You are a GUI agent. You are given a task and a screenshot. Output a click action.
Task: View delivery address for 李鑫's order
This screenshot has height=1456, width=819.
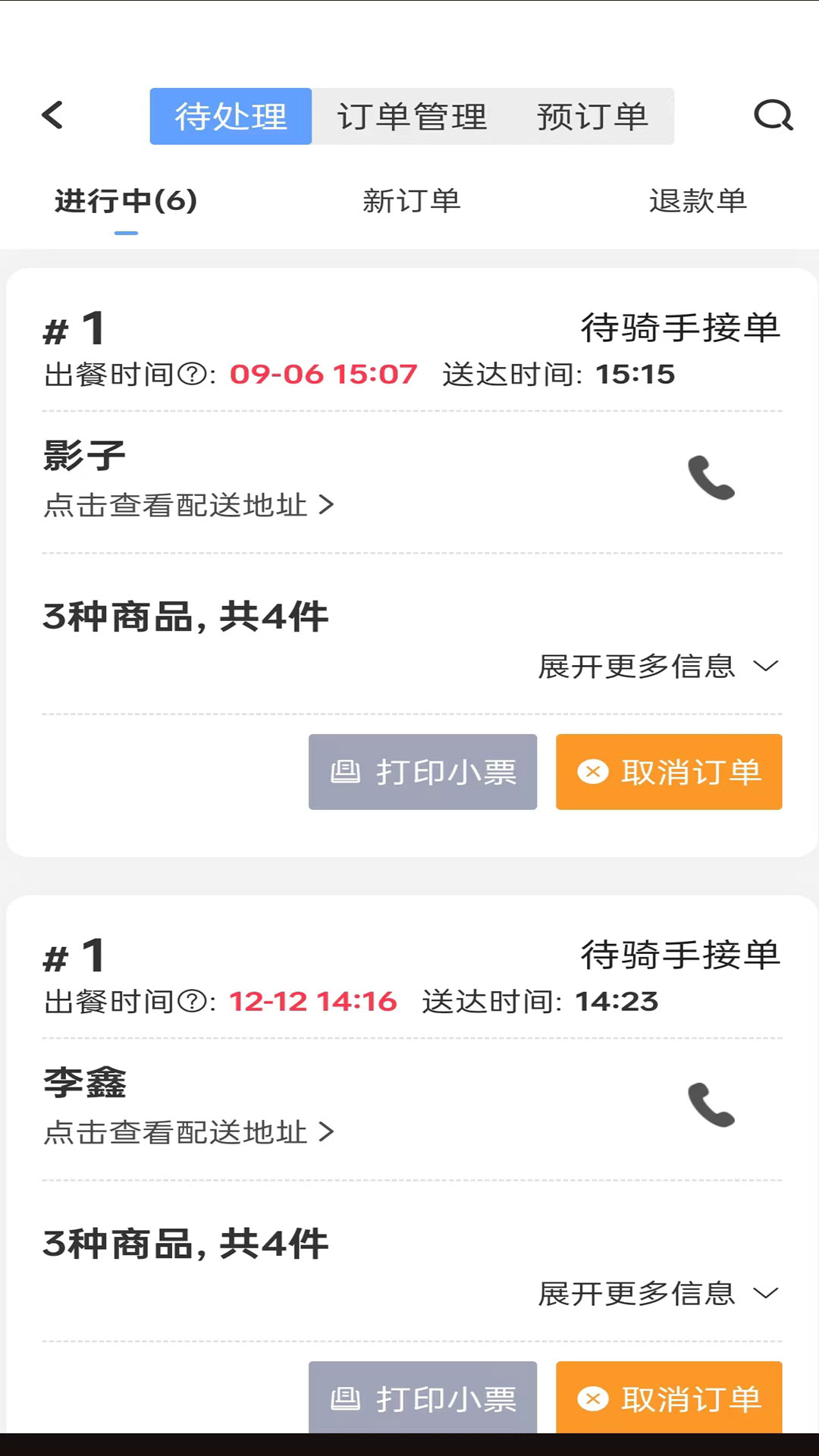189,1132
